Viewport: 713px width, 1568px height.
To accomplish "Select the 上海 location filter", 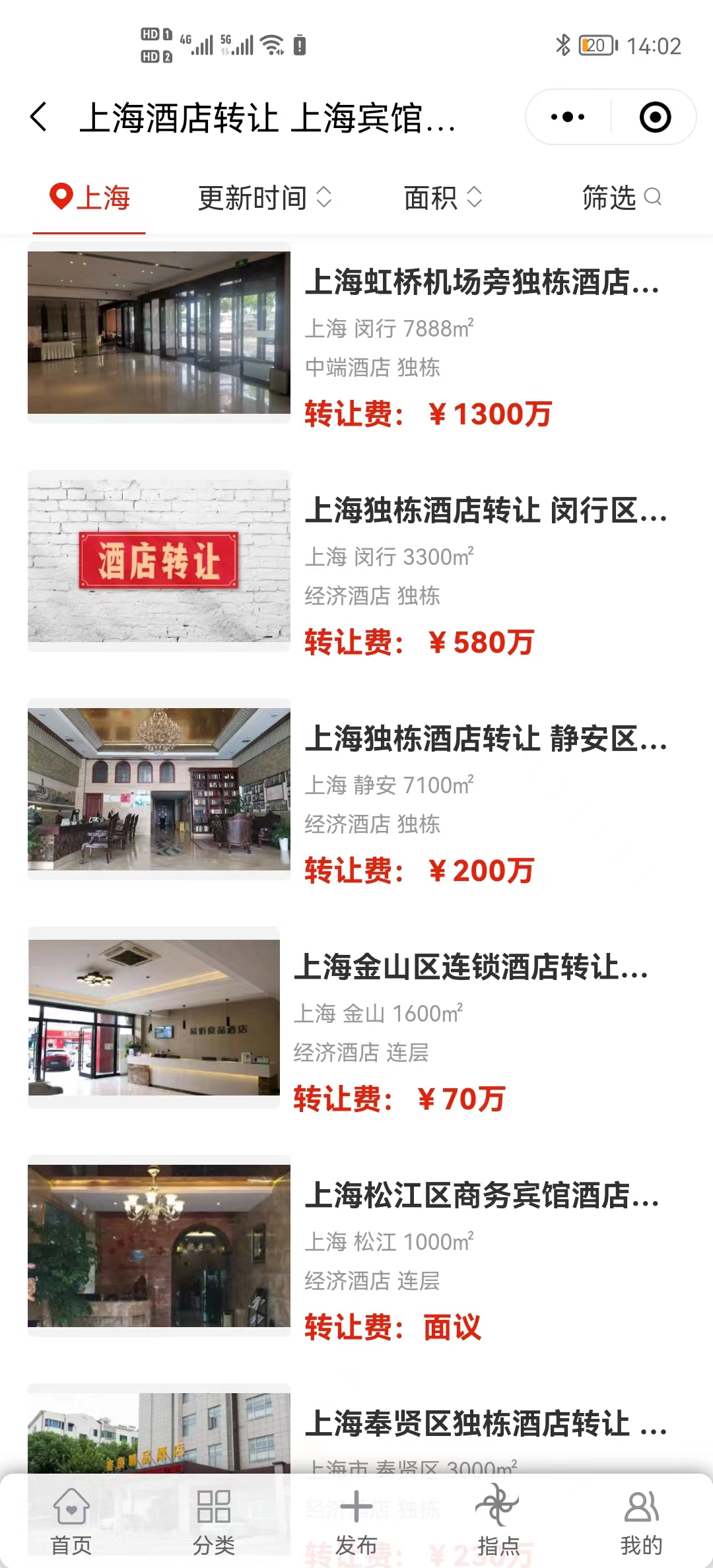I will pos(90,198).
